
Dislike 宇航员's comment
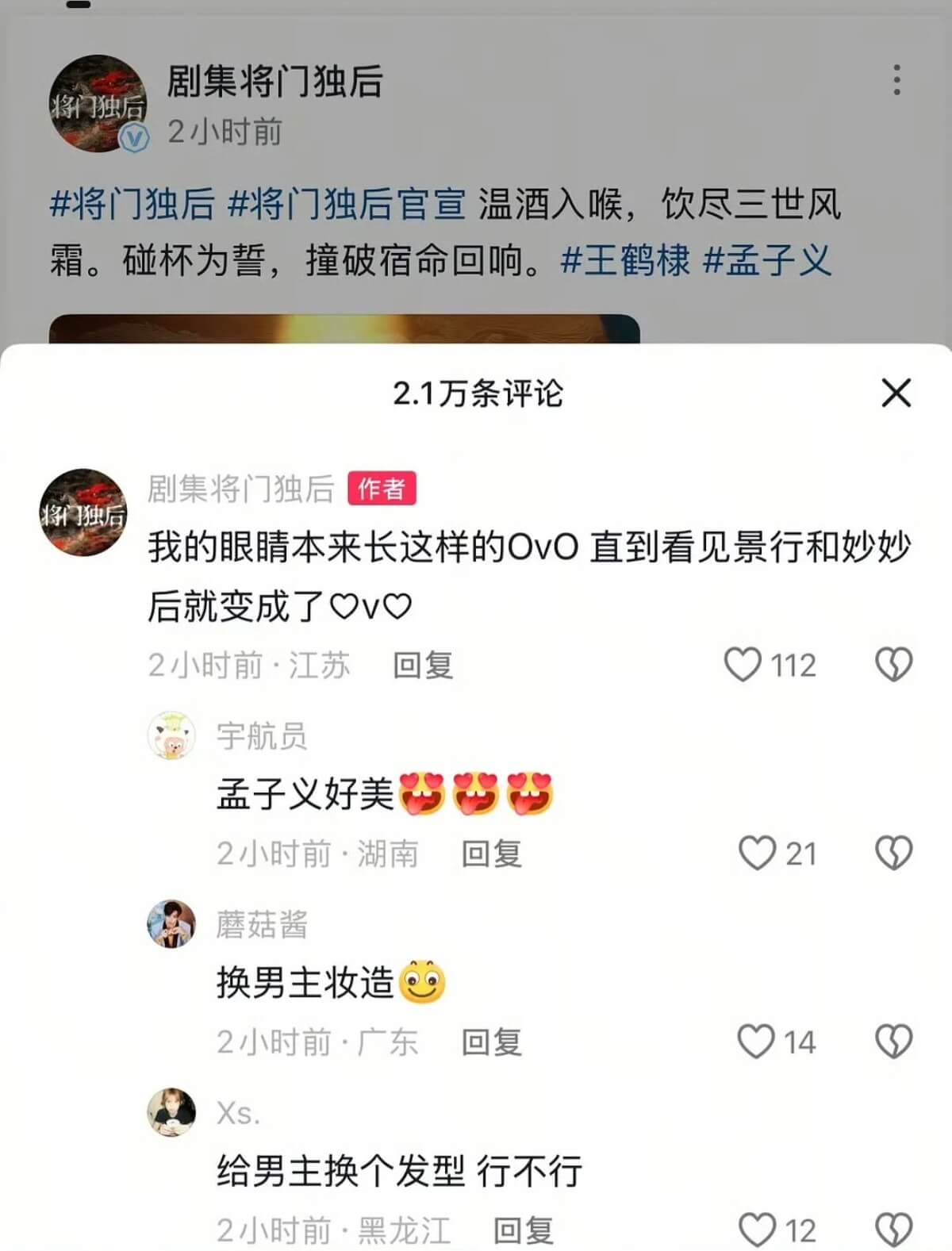click(x=894, y=854)
